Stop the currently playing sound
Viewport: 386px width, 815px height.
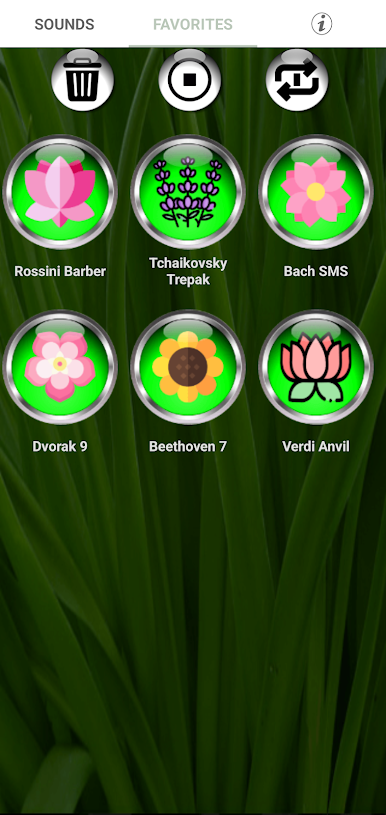190,81
